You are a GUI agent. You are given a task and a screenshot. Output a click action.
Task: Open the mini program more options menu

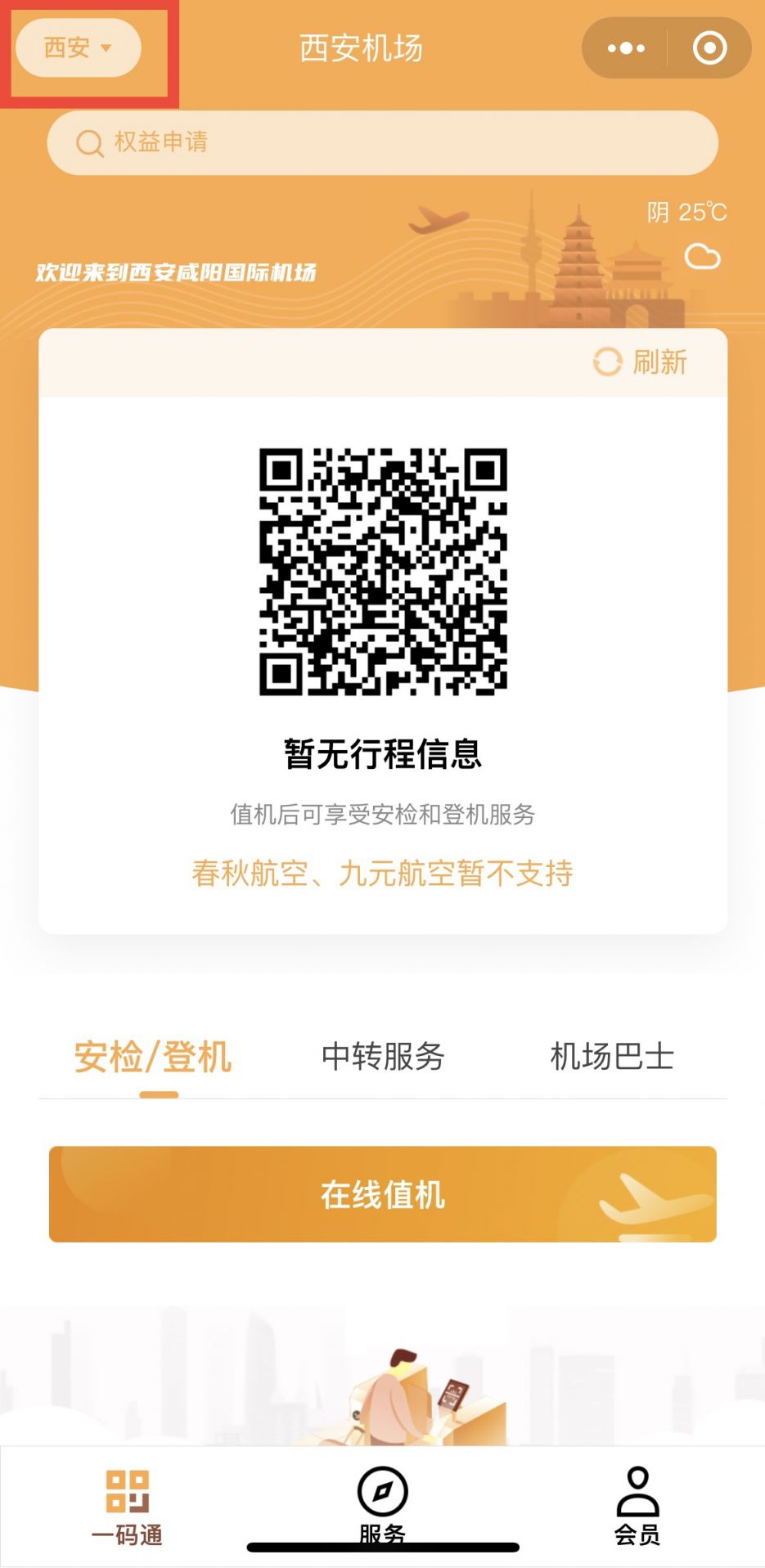coord(626,48)
